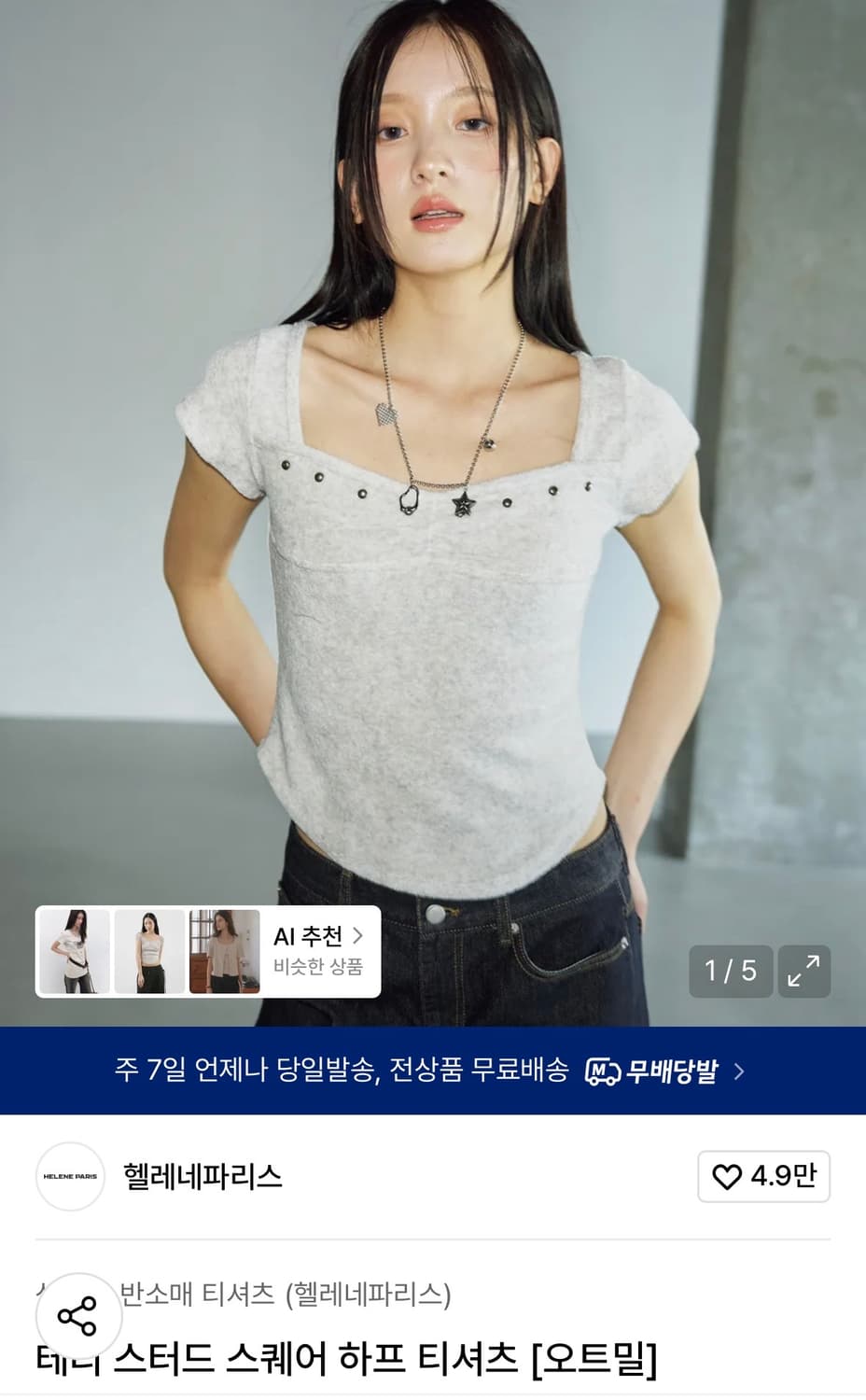Open fullscreen view with the expand arrows icon
This screenshot has height=1400, width=866.
pos(804,972)
